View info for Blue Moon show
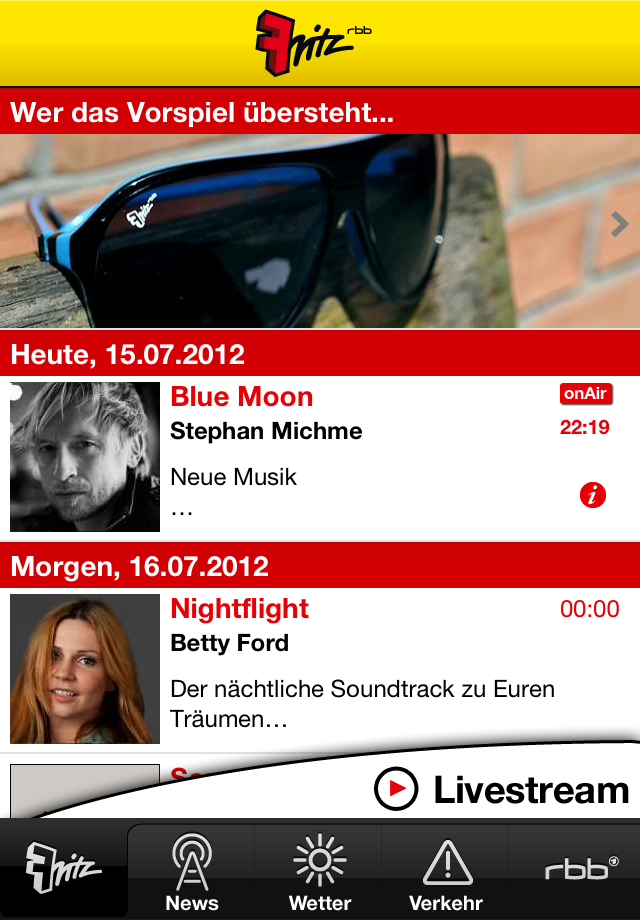Screen dimensions: 640x920 594,494
